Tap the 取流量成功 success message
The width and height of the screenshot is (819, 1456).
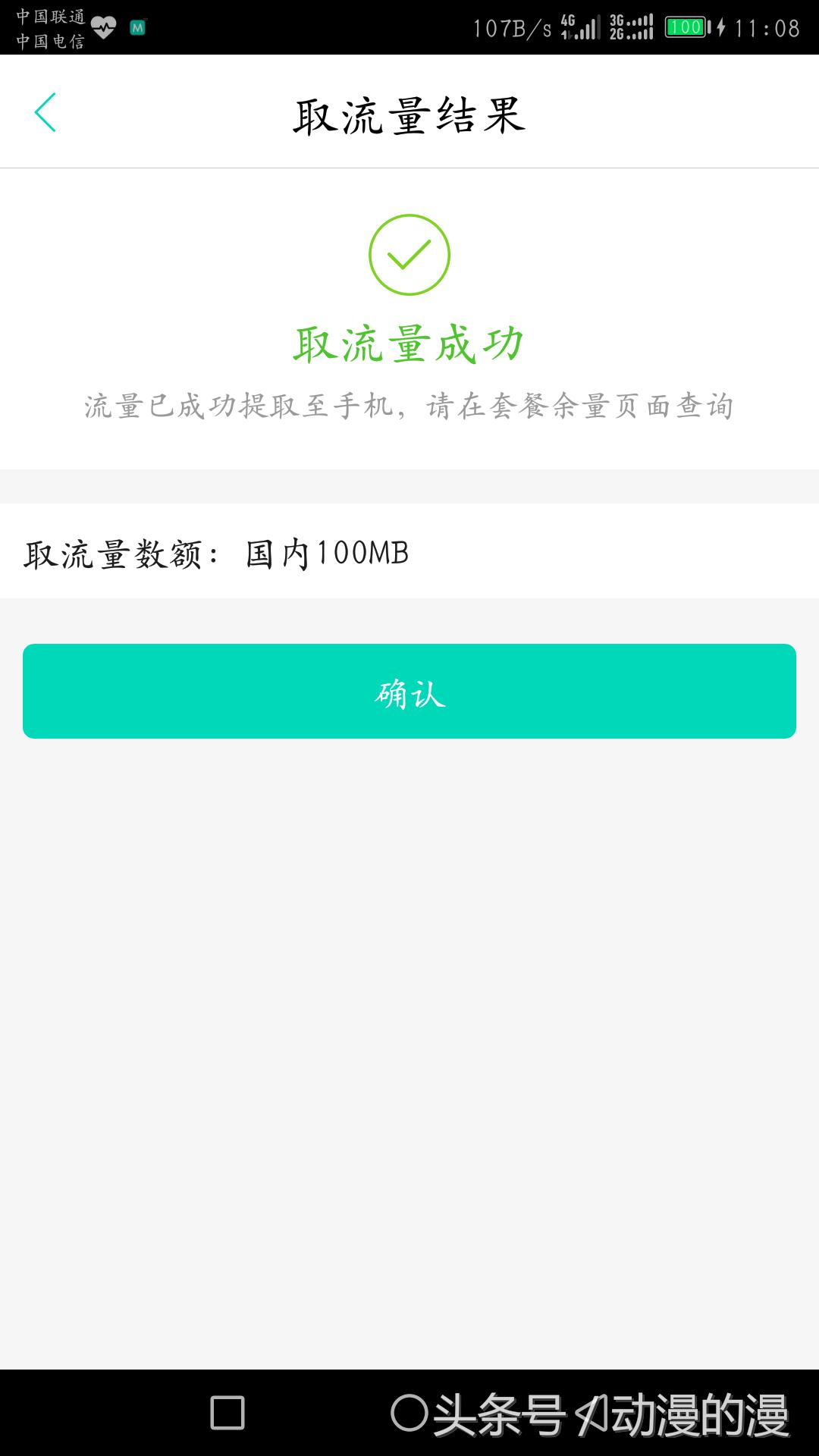(x=409, y=345)
